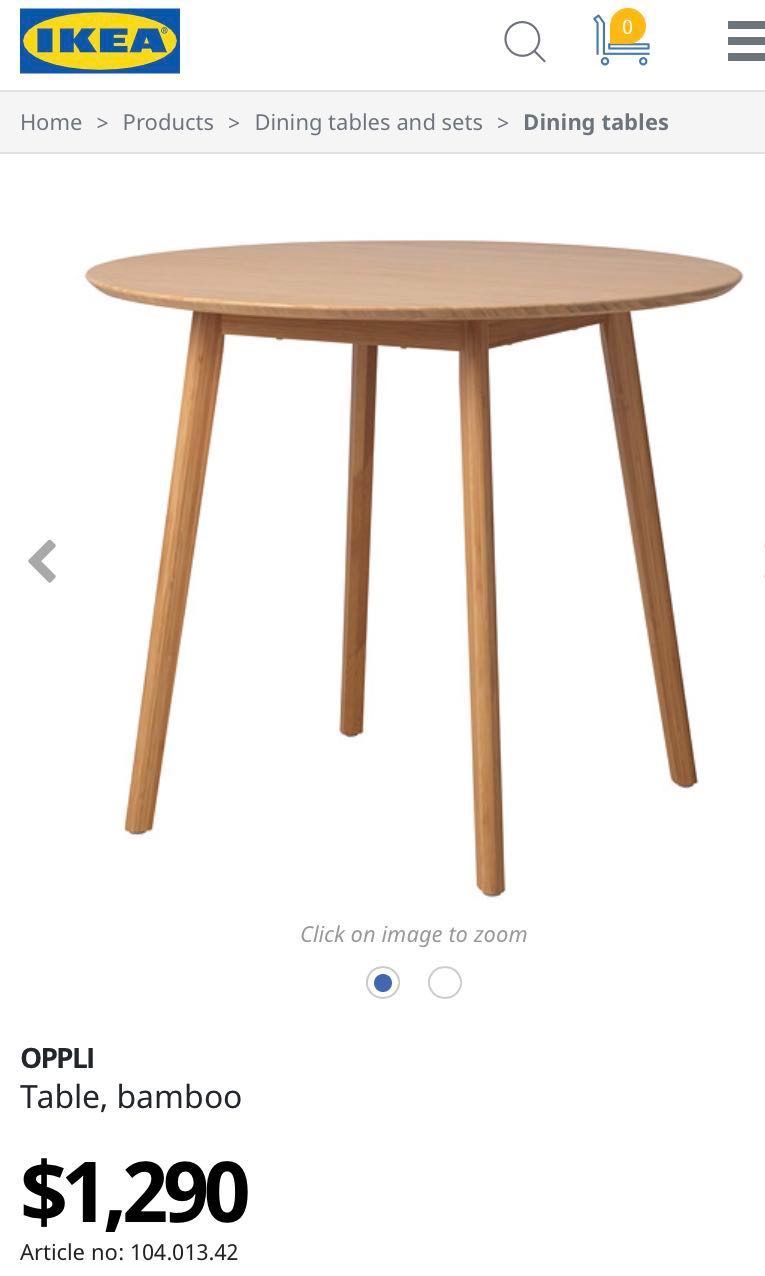Select the second image indicator dot
The image size is (765, 1276).
point(444,983)
